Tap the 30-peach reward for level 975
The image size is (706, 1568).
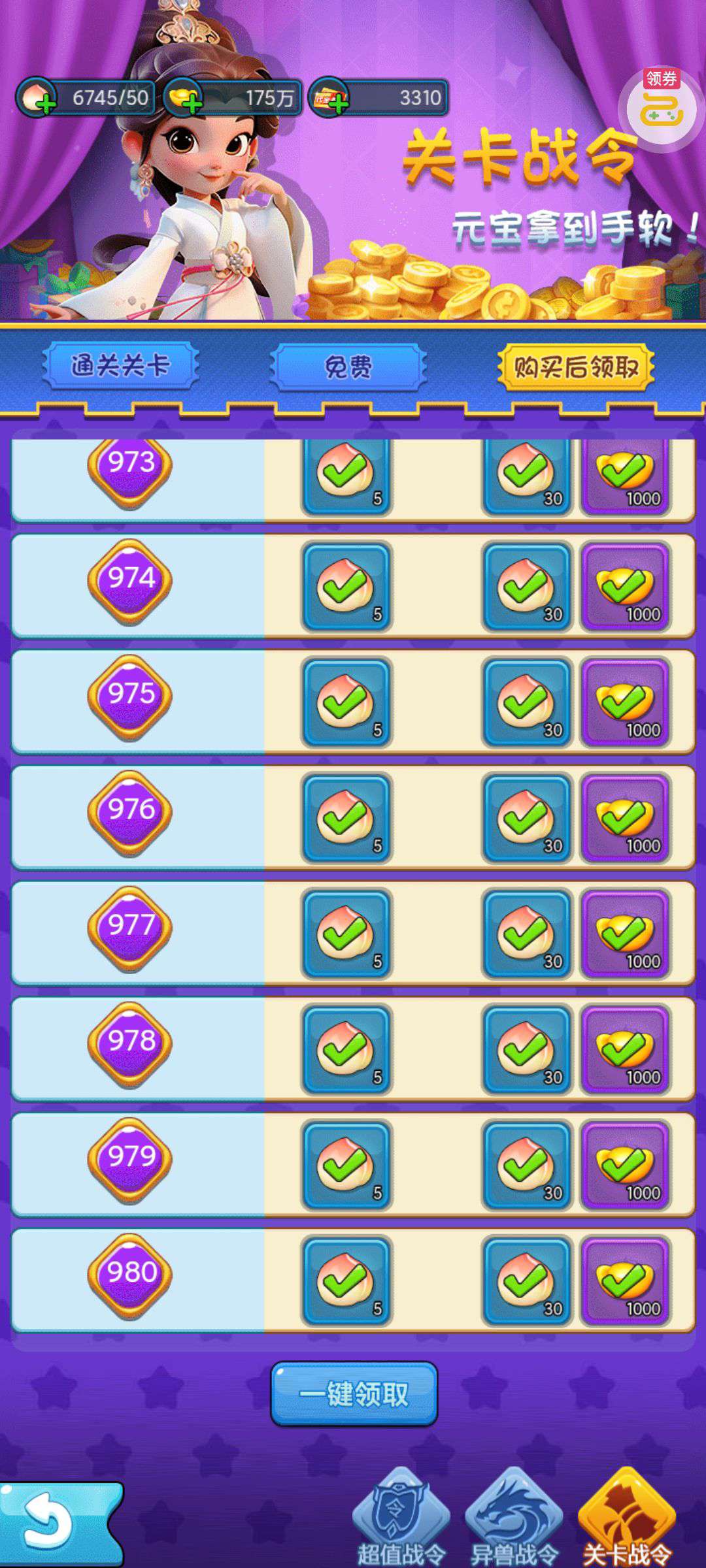coord(527,702)
